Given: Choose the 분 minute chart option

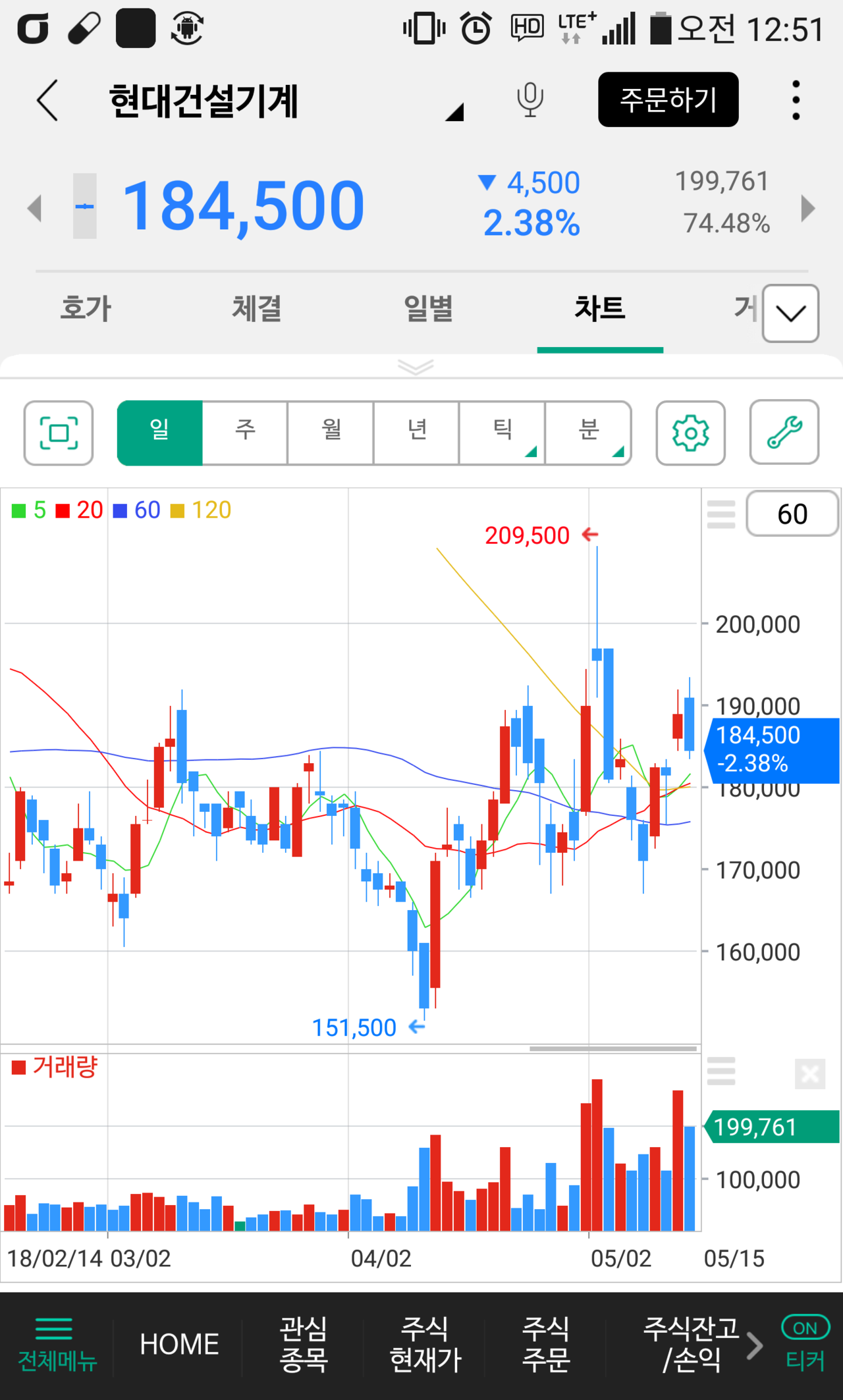Looking at the screenshot, I should [x=588, y=433].
